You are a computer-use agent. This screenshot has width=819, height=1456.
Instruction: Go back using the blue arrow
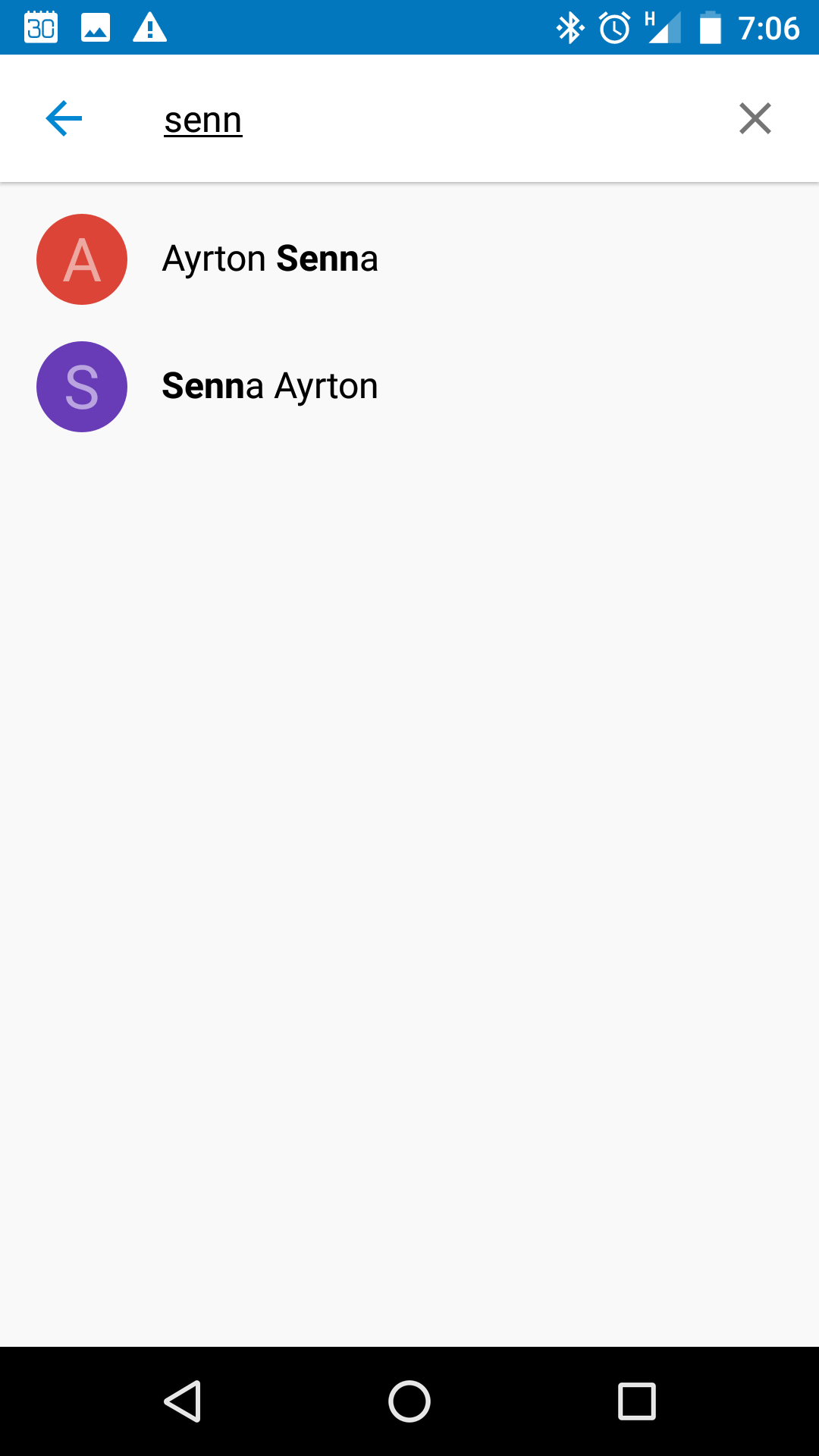[64, 119]
